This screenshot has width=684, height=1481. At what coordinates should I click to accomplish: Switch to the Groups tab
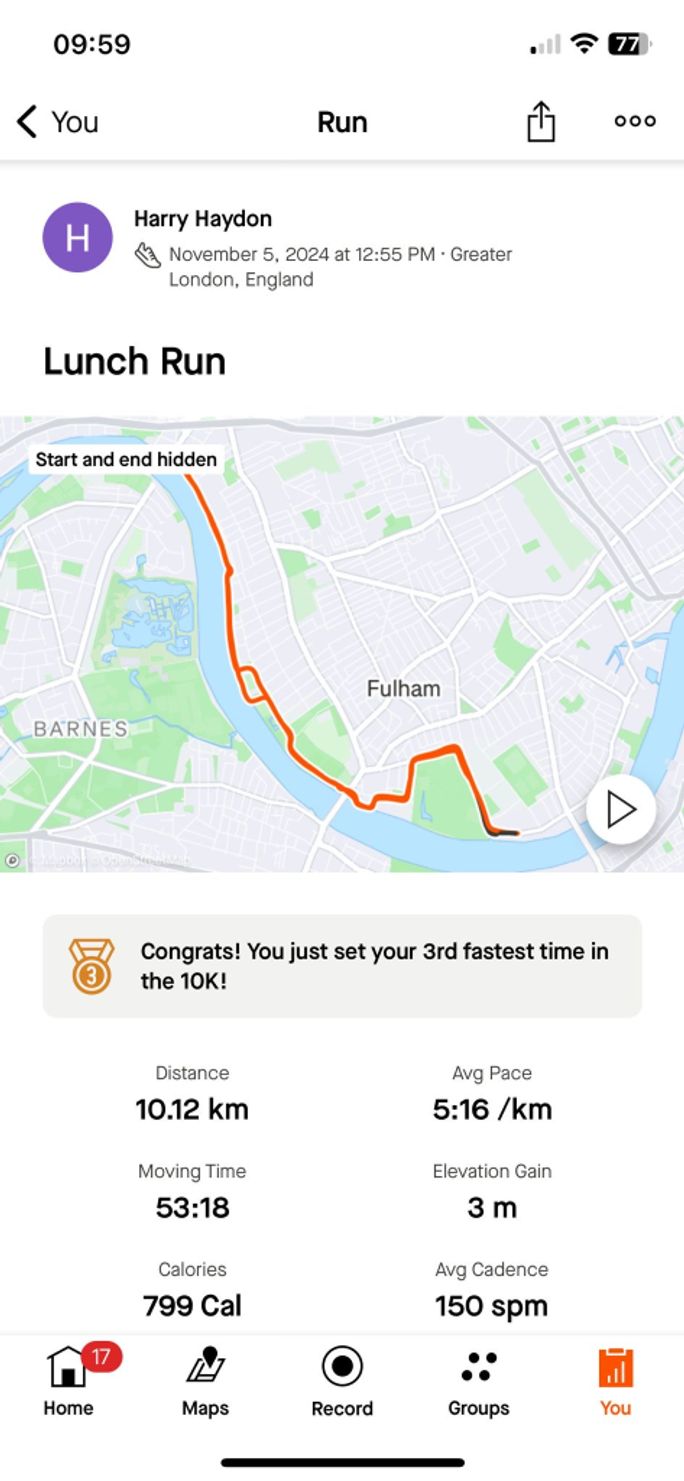point(478,1381)
